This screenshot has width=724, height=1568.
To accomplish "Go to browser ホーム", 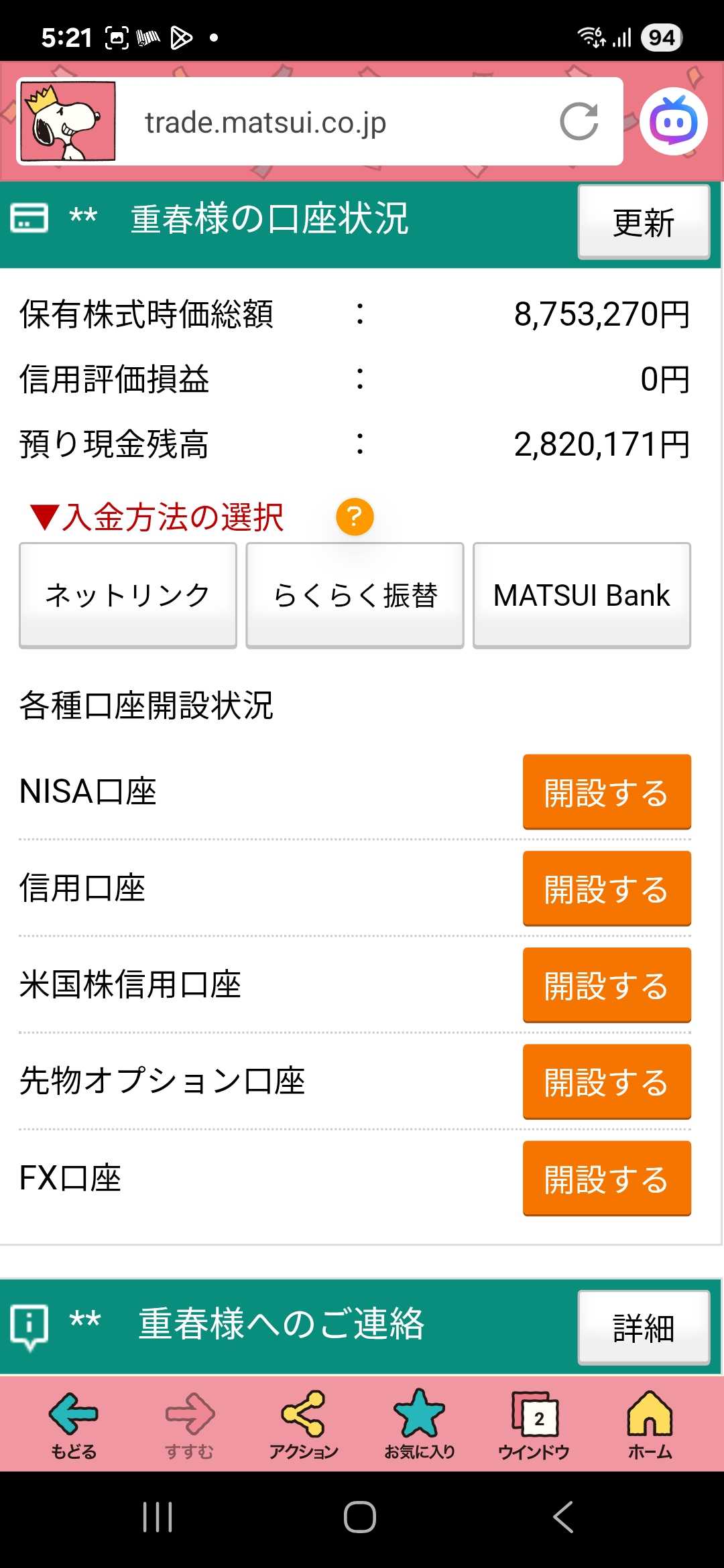I will pos(650,1425).
